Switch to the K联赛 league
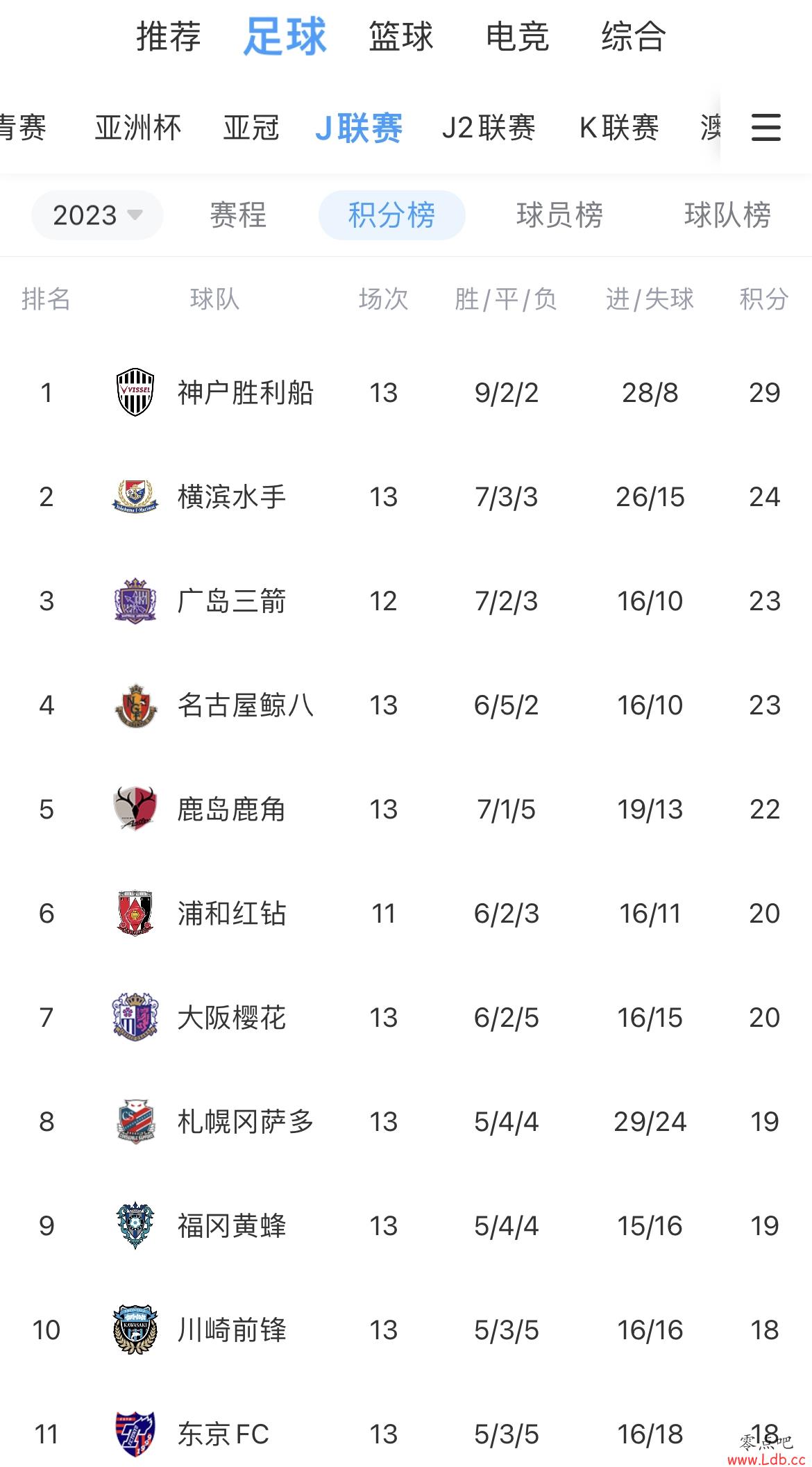This screenshot has width=812, height=1467. 619,128
